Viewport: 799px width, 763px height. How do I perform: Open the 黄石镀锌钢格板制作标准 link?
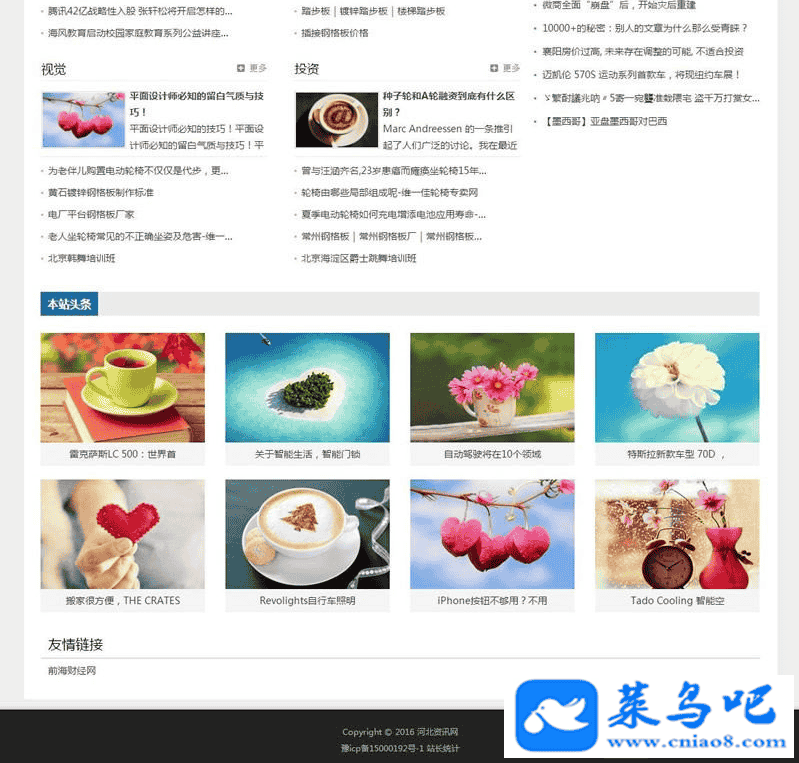(x=101, y=193)
